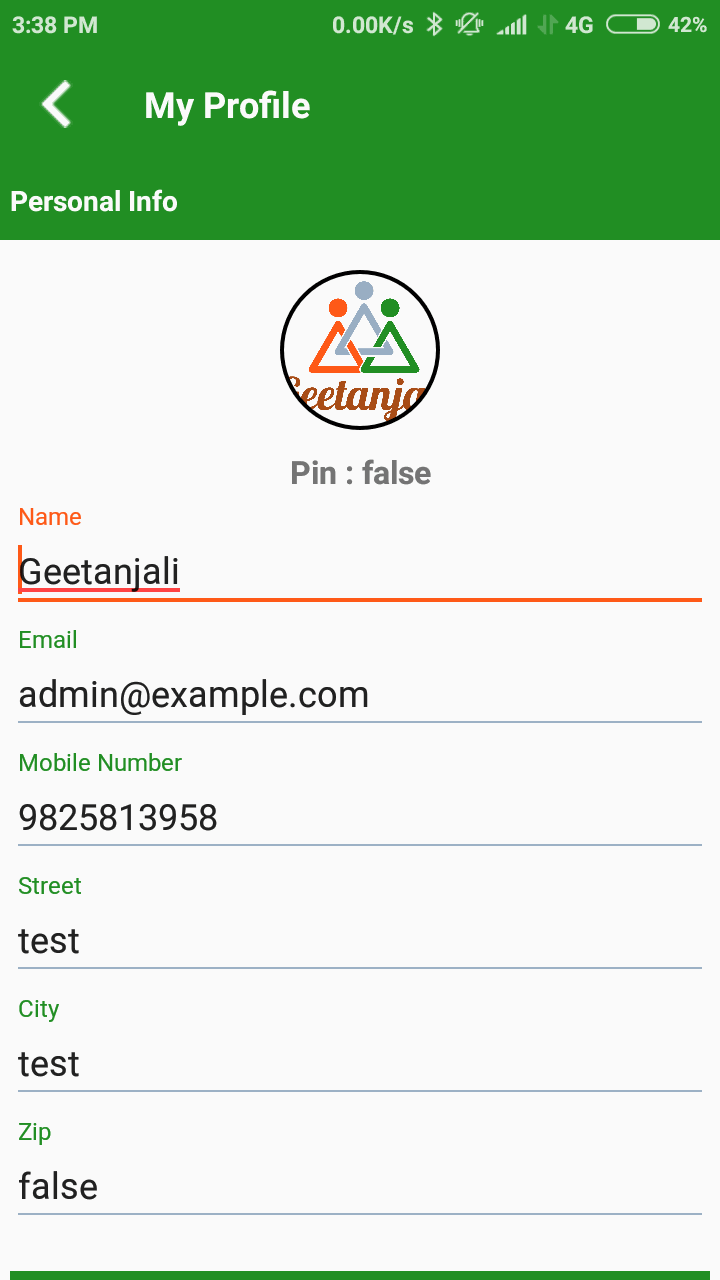
Task: Tap the profile picture avatar
Action: 360,350
